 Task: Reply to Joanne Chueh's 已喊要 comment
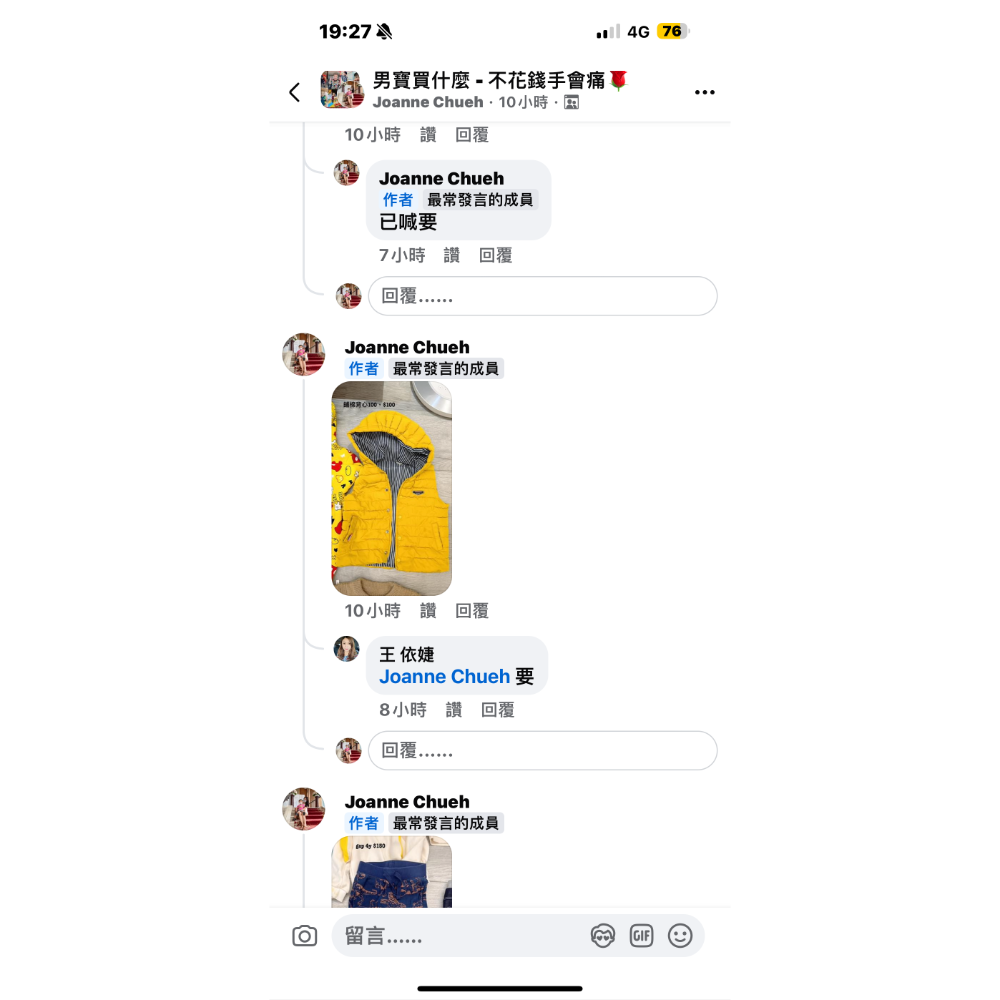click(x=495, y=256)
